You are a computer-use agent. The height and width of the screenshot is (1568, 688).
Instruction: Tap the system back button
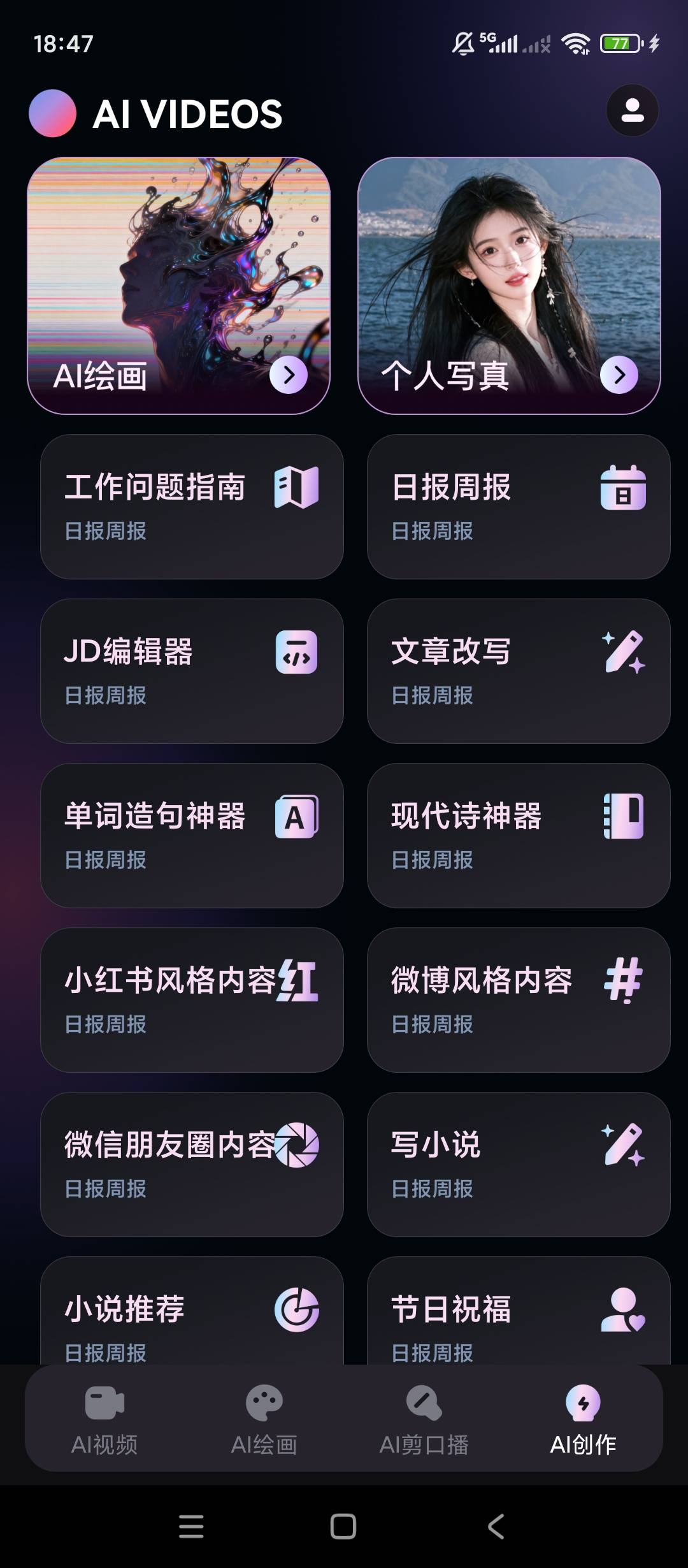click(x=496, y=1527)
